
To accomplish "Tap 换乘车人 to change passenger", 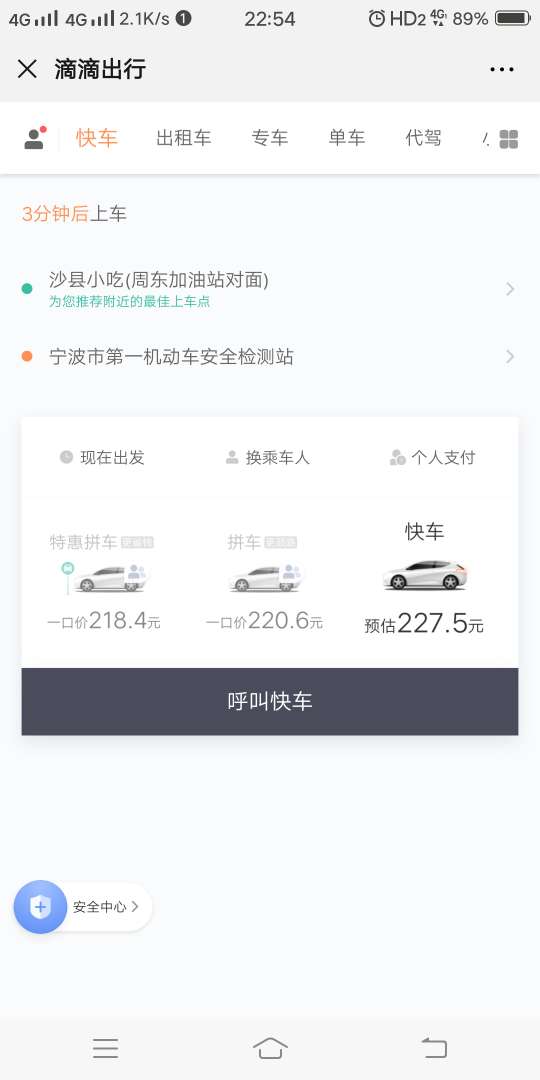I will click(x=268, y=457).
